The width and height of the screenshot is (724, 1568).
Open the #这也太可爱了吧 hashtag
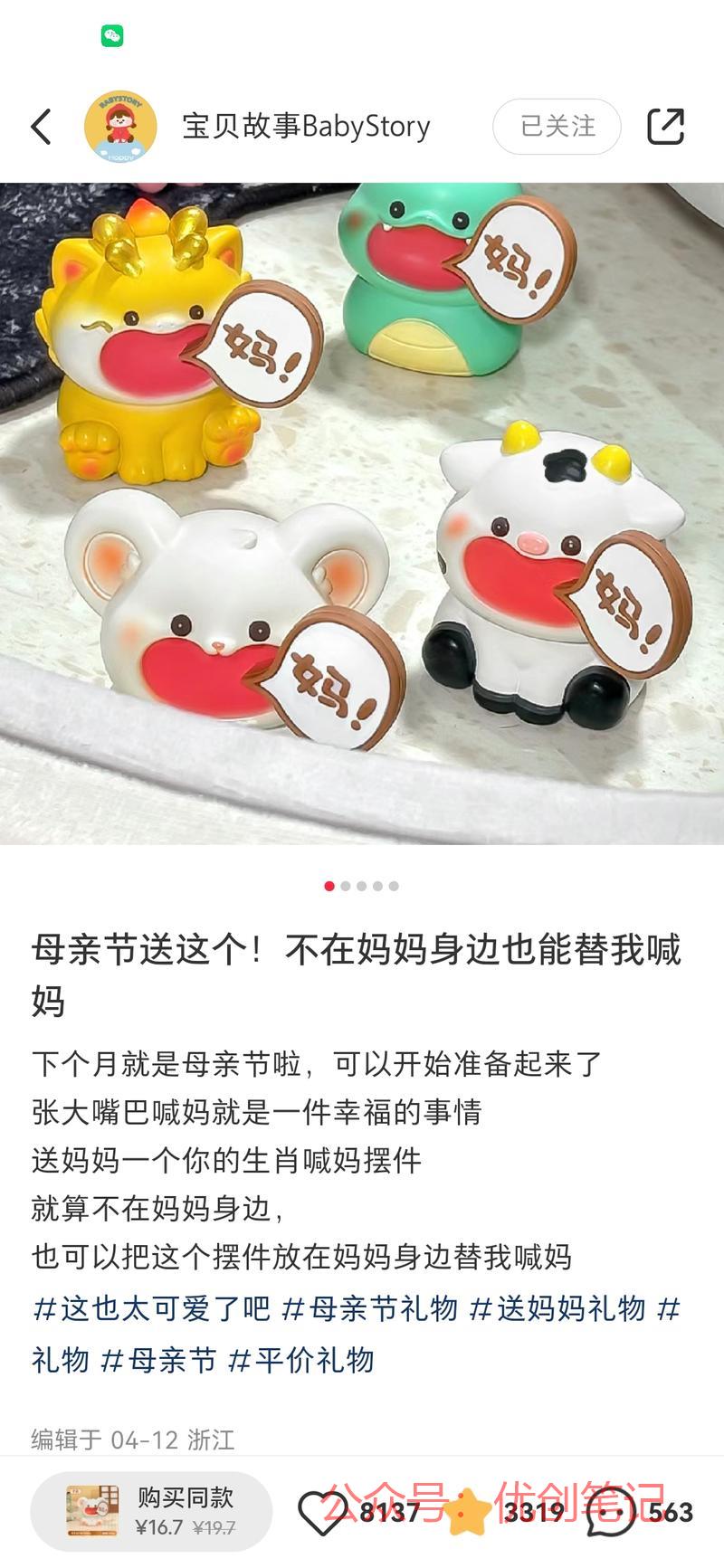point(152,1308)
